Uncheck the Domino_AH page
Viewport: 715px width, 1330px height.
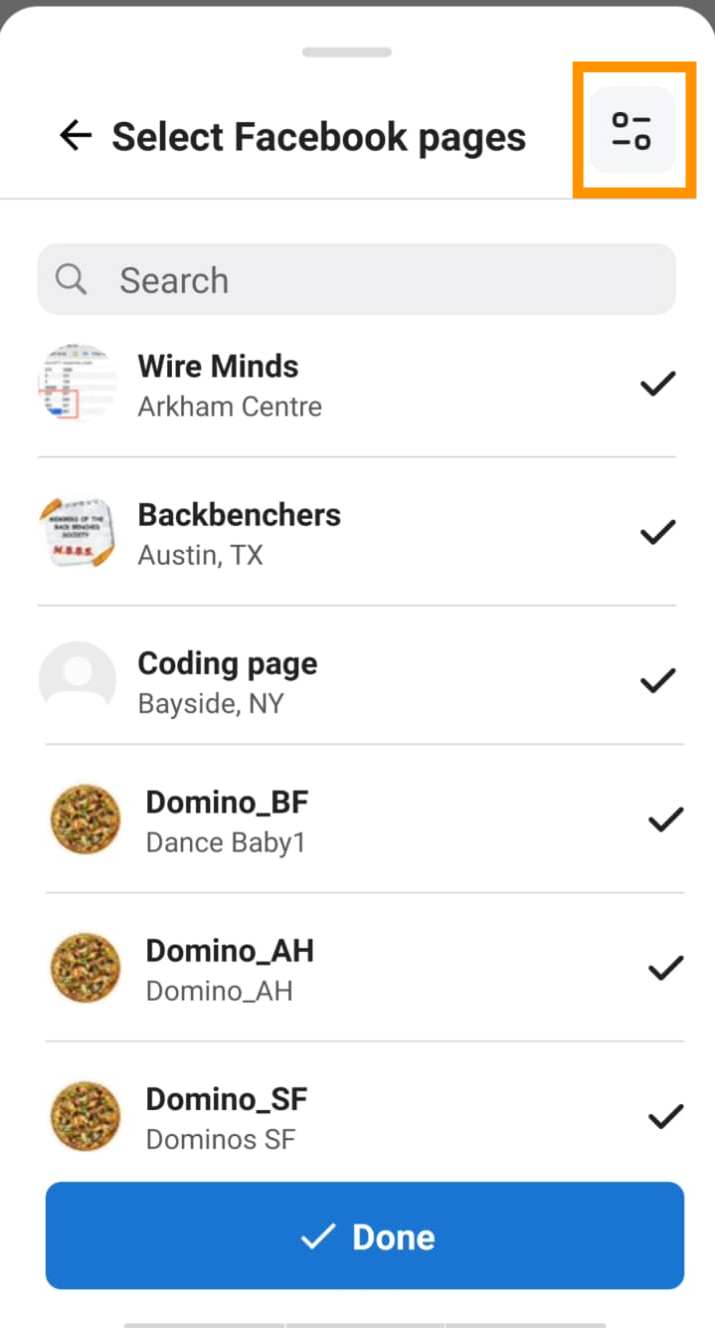click(365, 968)
